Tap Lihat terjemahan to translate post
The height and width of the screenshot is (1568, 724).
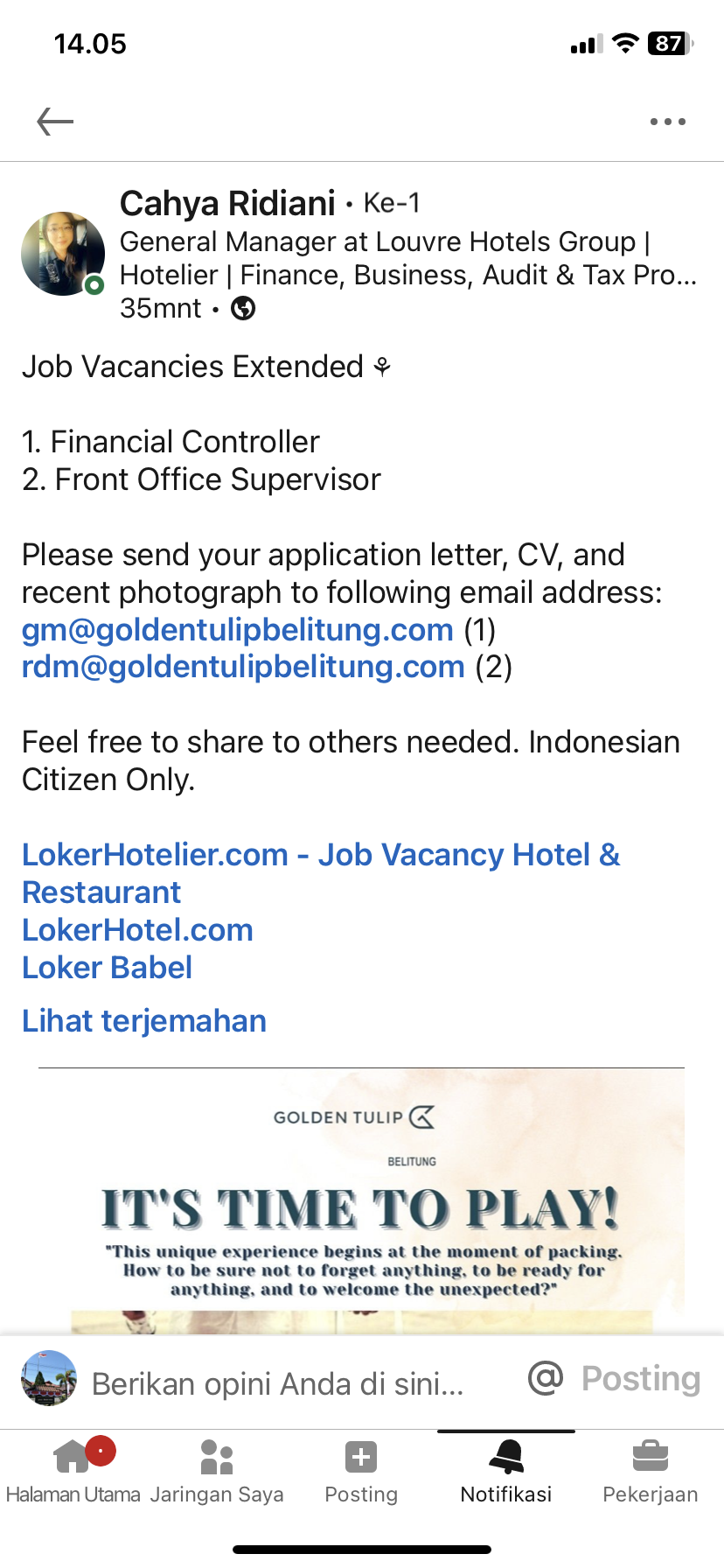tap(144, 1021)
